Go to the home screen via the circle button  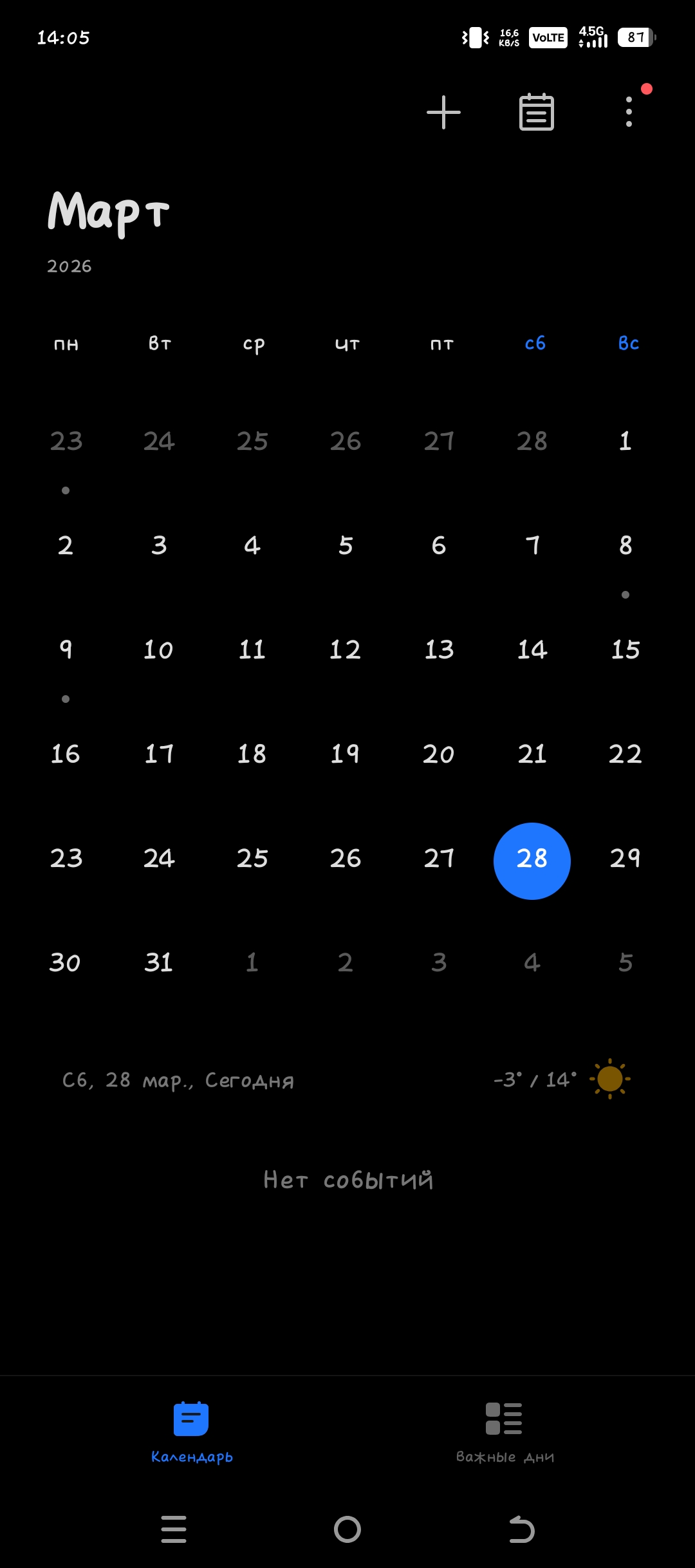click(347, 1529)
